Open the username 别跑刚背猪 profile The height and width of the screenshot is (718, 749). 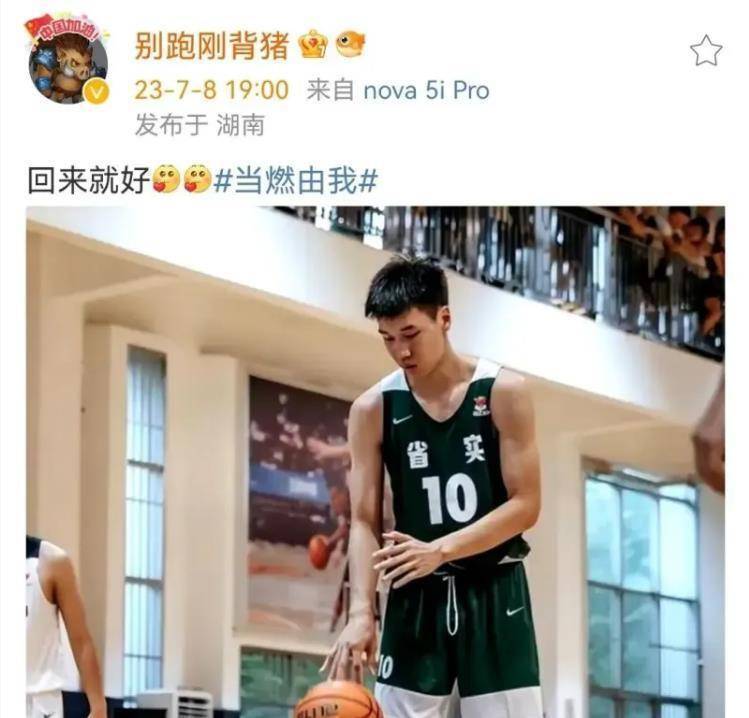tap(212, 44)
